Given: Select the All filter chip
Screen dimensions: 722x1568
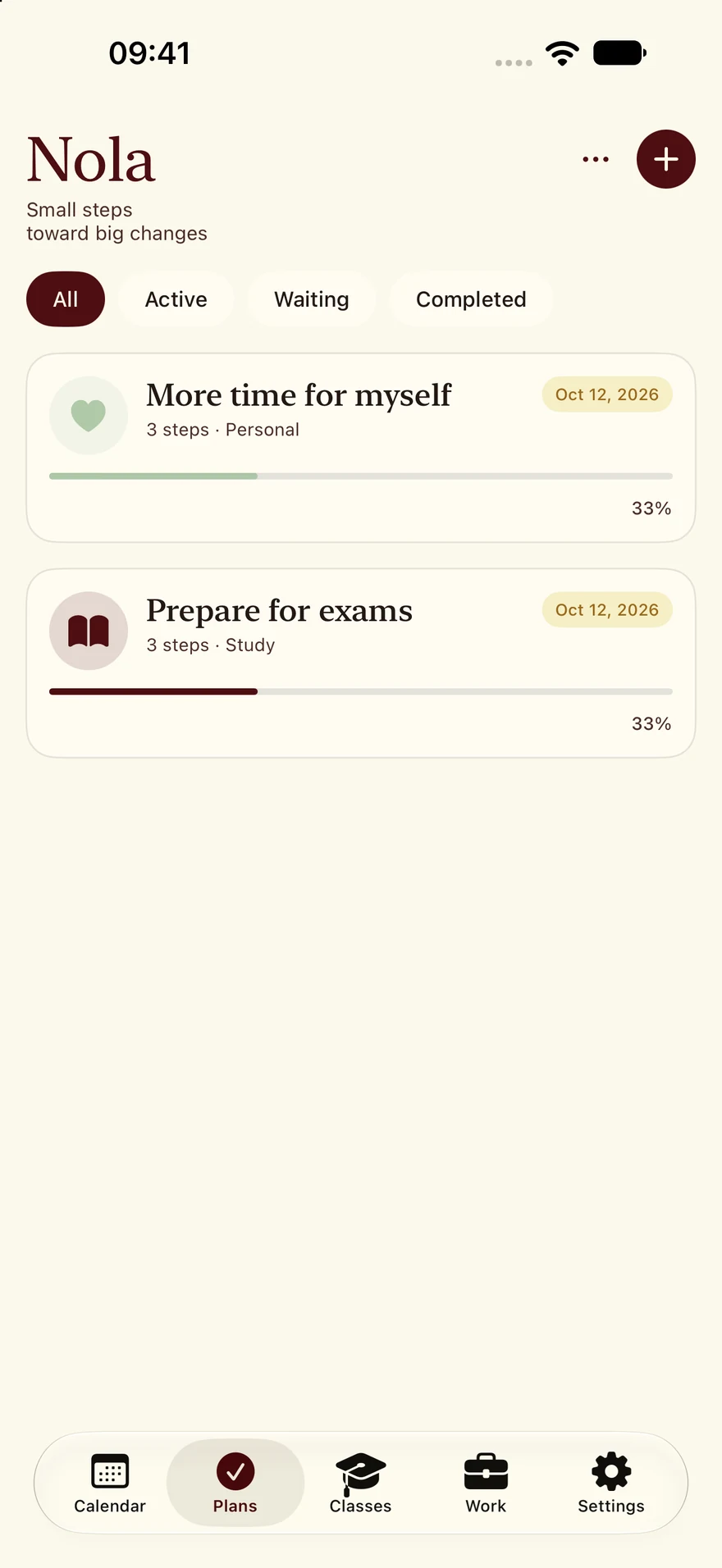Looking at the screenshot, I should click(66, 299).
